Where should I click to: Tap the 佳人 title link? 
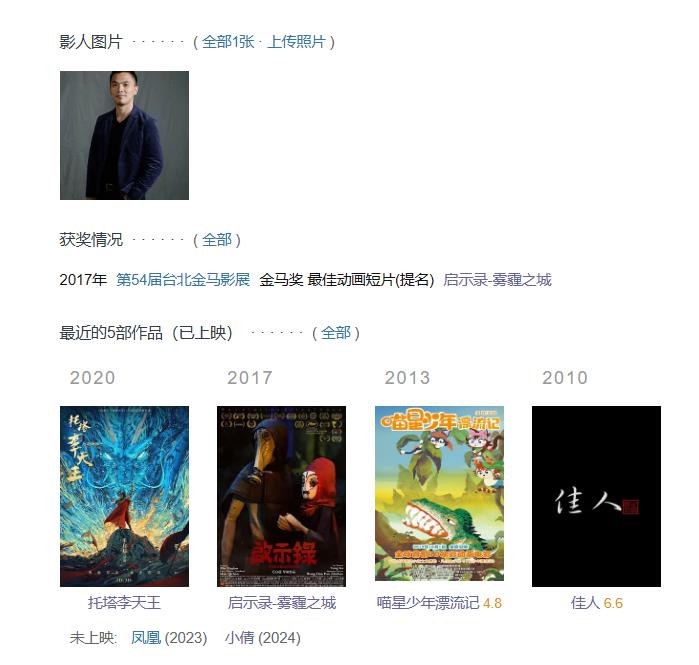pyautogui.click(x=584, y=603)
